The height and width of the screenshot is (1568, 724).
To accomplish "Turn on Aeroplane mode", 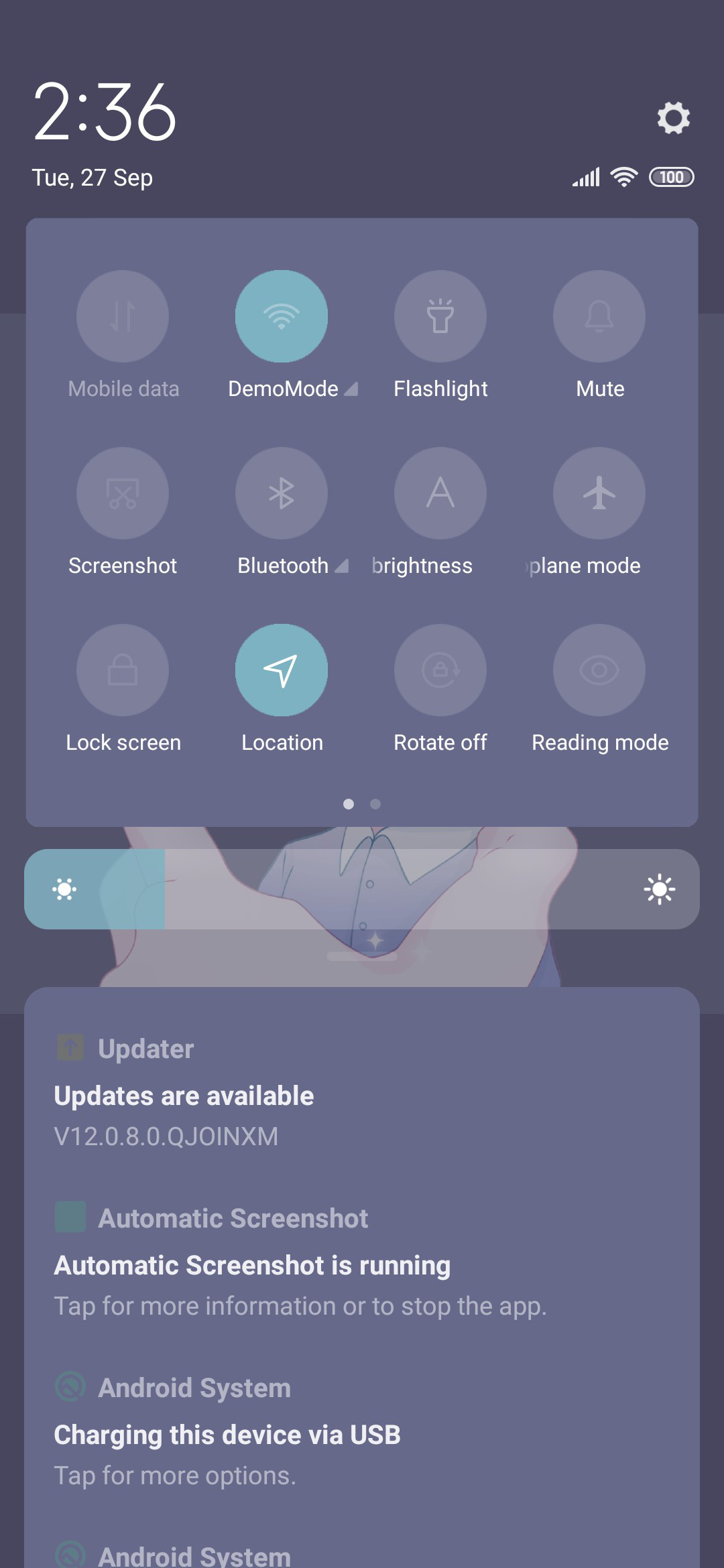I will 599,493.
